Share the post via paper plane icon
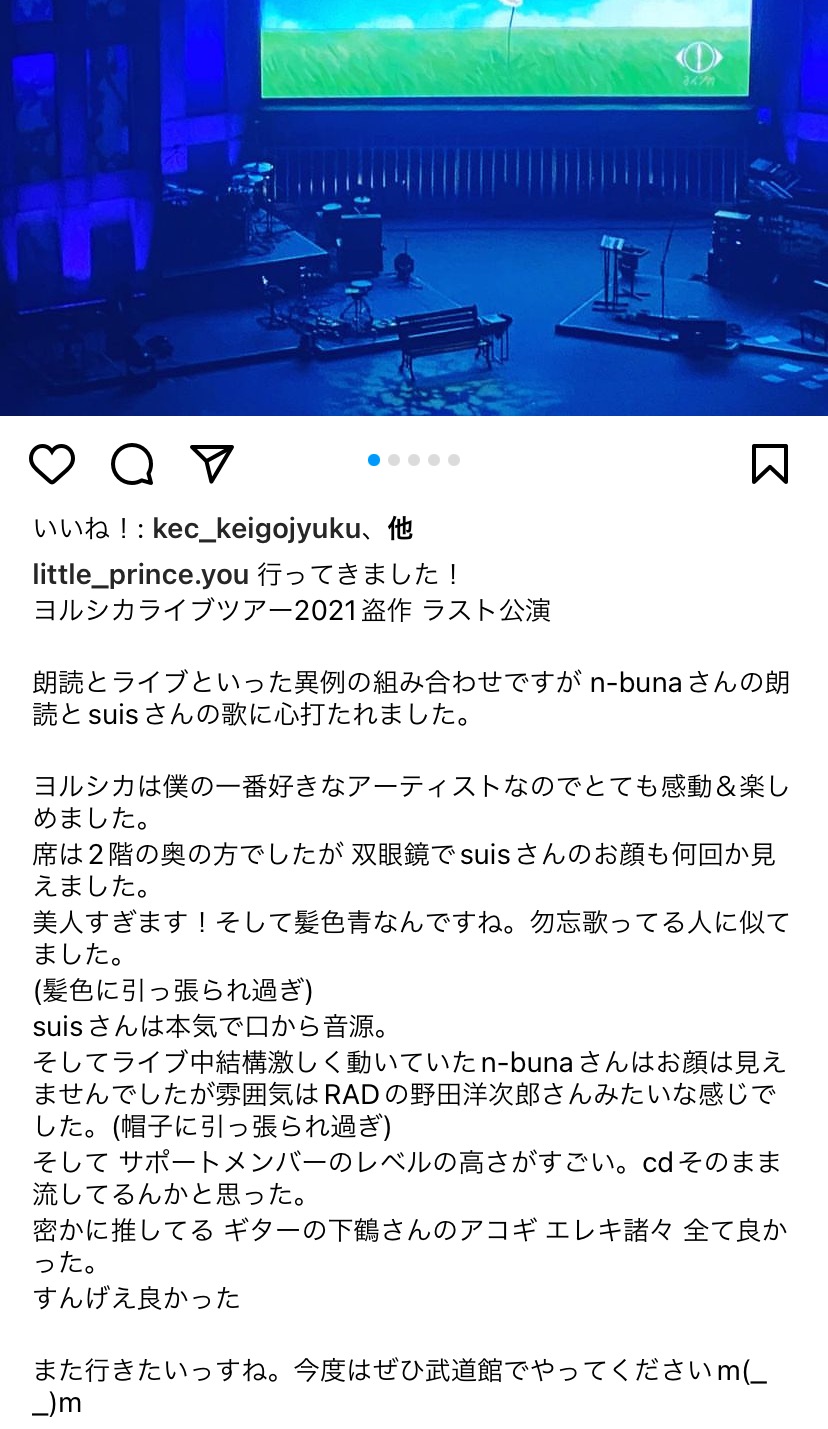Screen dimensions: 828x1429 pyautogui.click(x=212, y=464)
